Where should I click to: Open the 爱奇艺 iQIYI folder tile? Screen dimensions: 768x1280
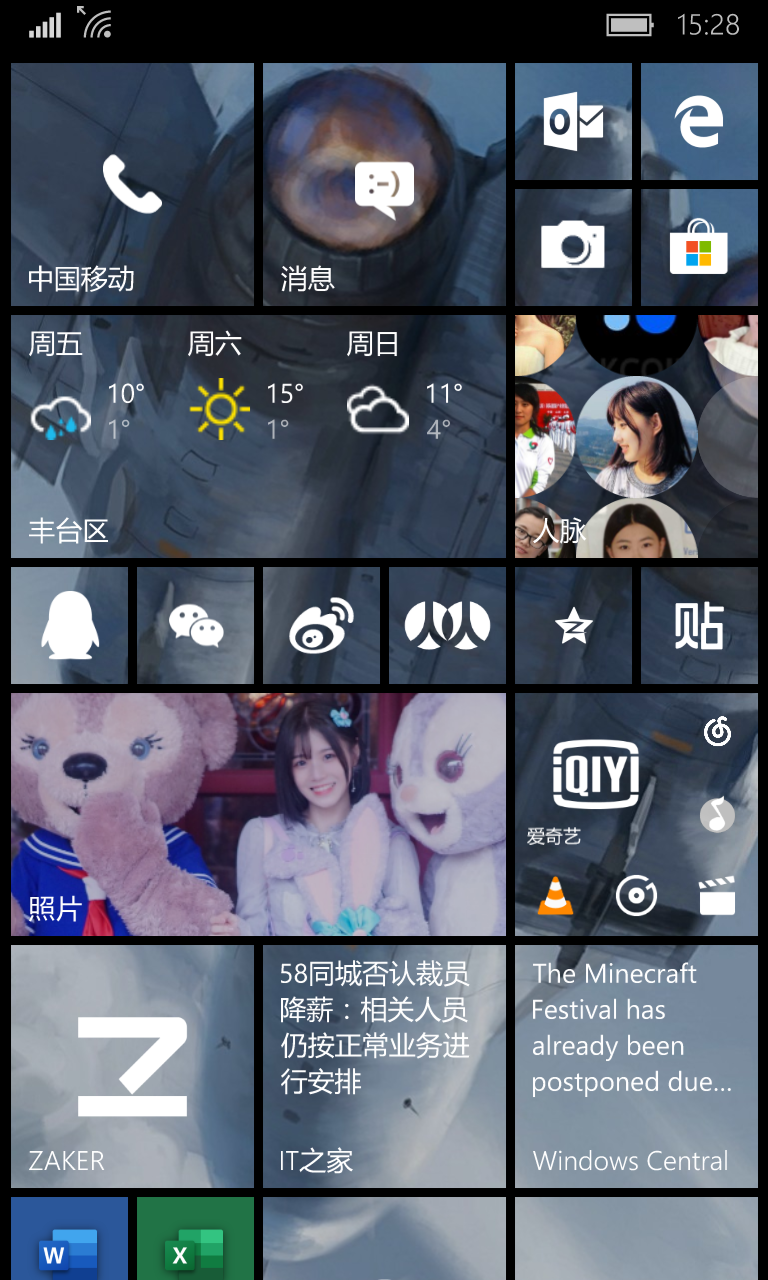[x=596, y=780]
